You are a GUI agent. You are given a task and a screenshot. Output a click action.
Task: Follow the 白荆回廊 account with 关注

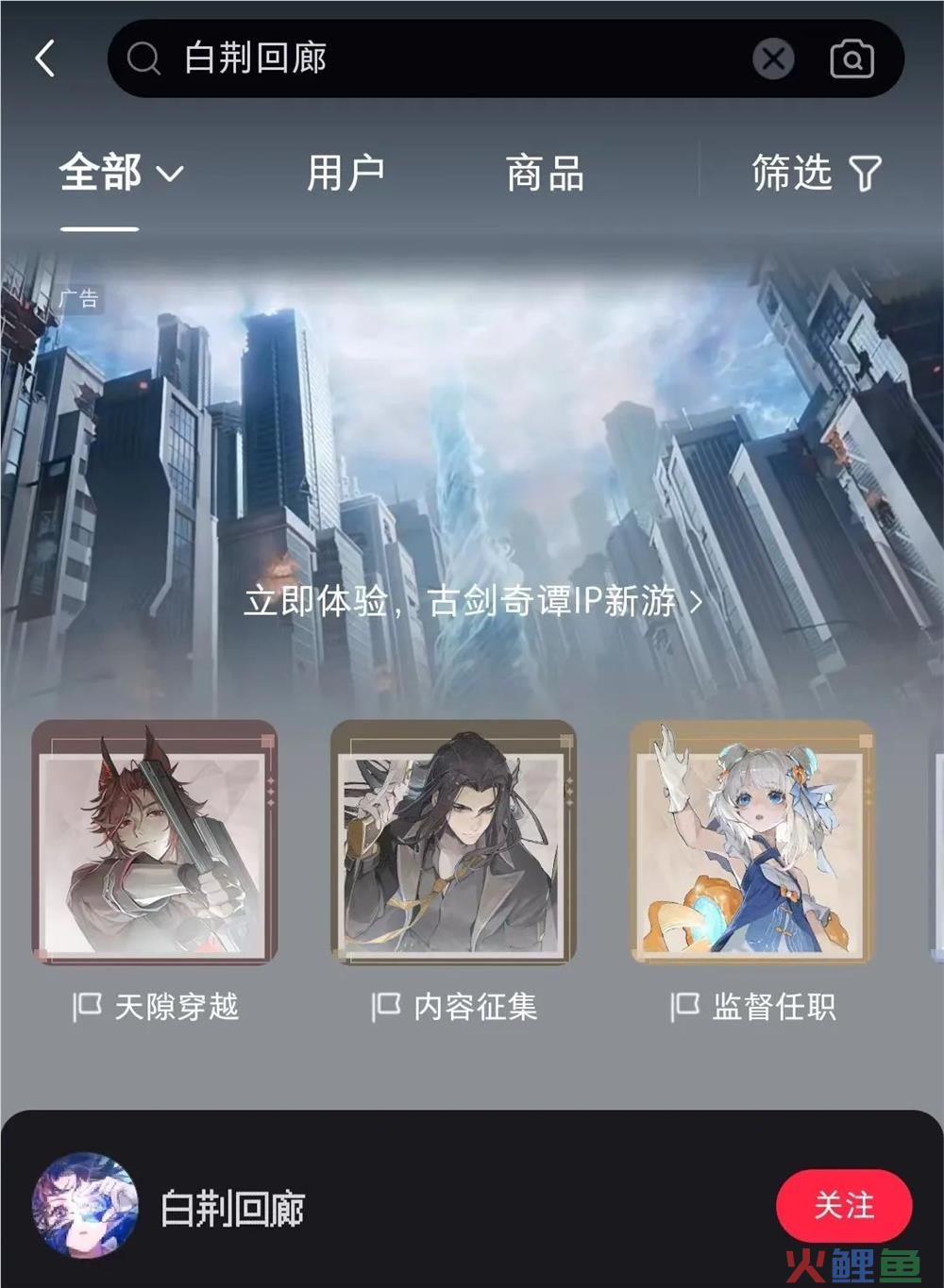(843, 1206)
